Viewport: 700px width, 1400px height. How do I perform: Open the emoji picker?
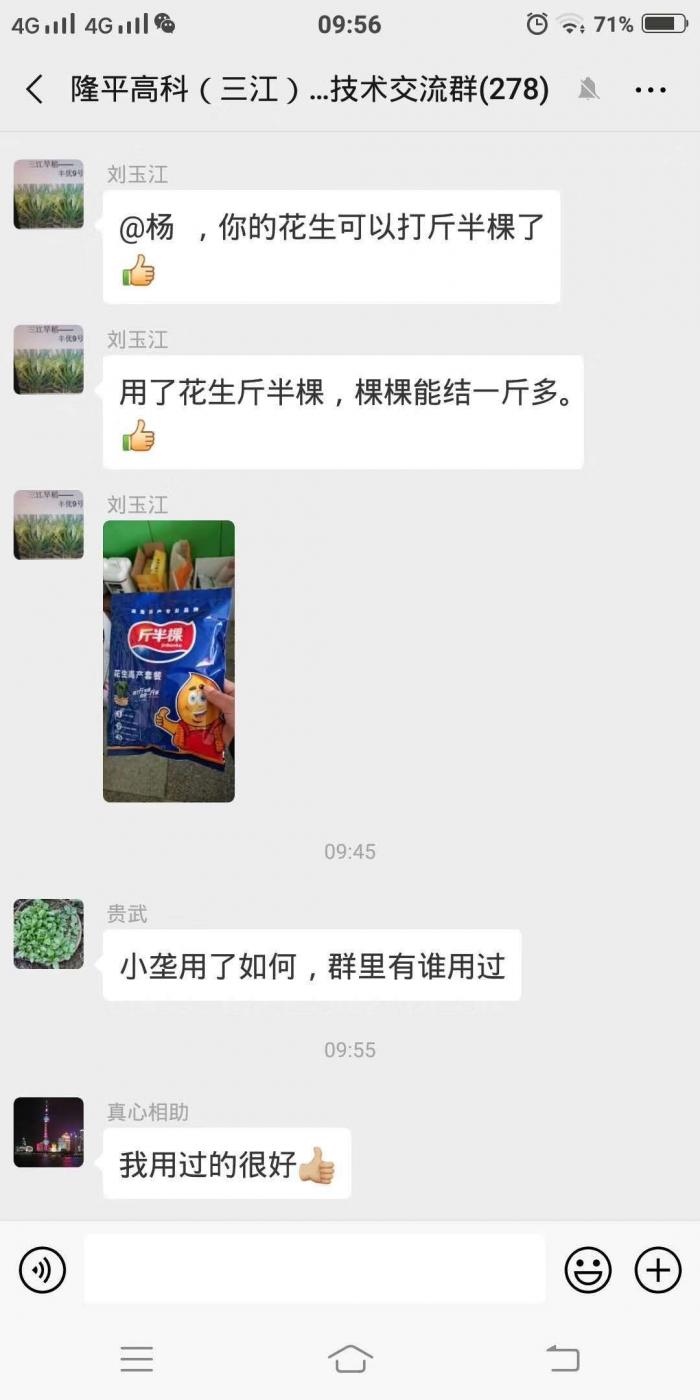[x=588, y=1270]
